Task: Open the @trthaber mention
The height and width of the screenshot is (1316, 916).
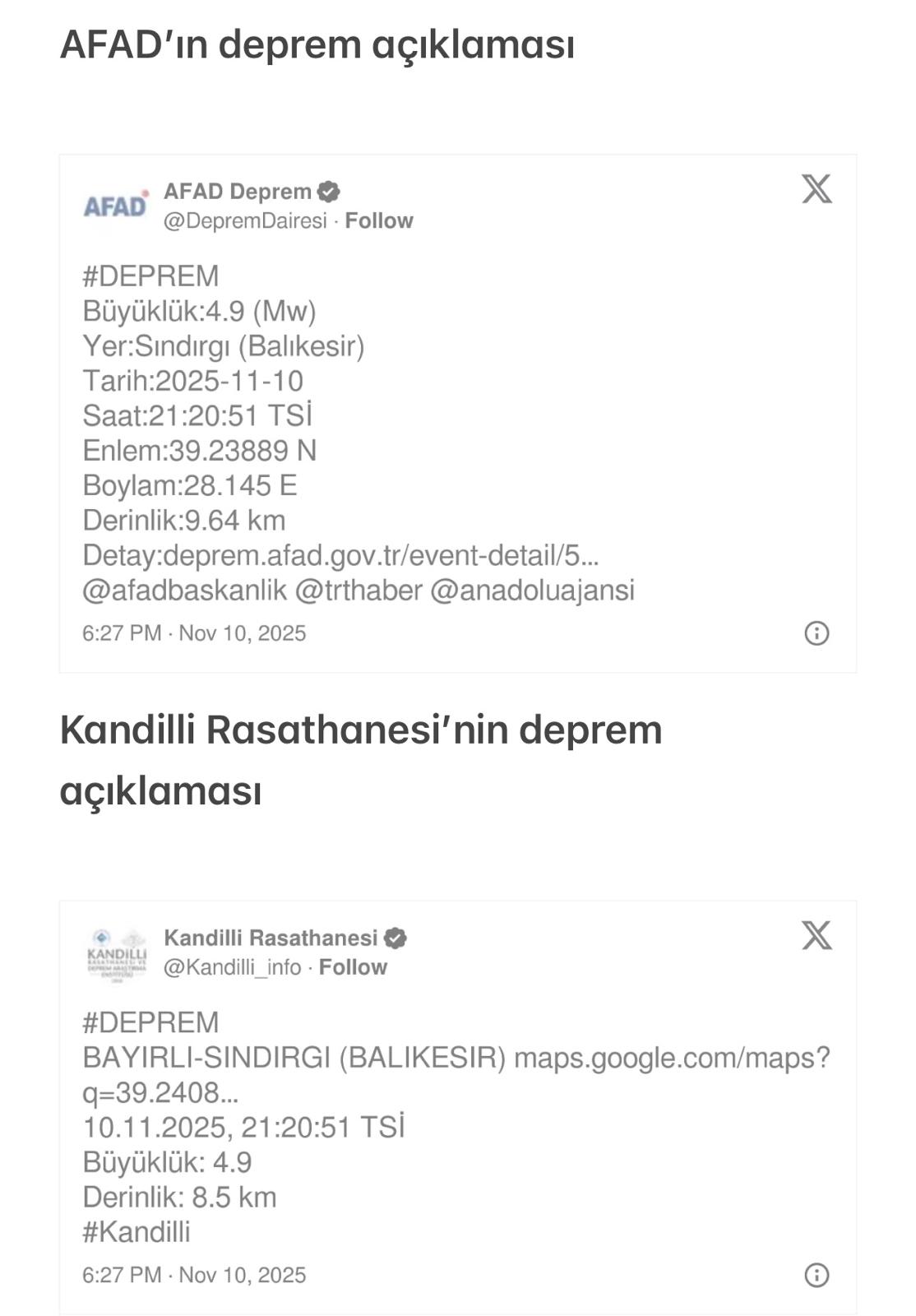Action: [359, 591]
